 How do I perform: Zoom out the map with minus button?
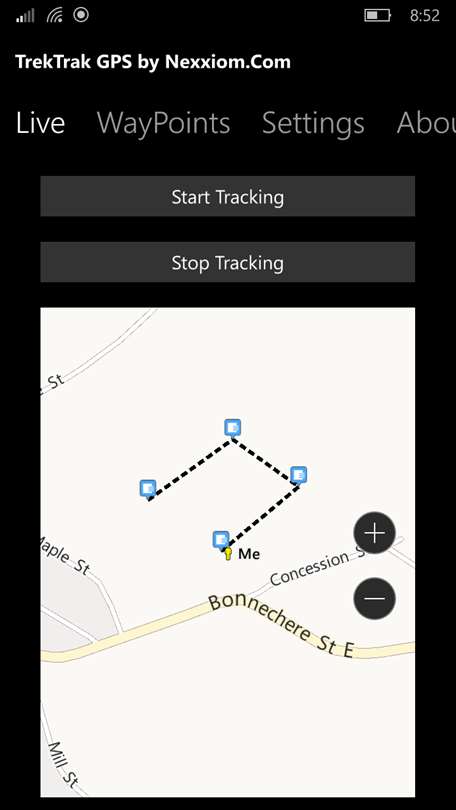click(x=374, y=598)
